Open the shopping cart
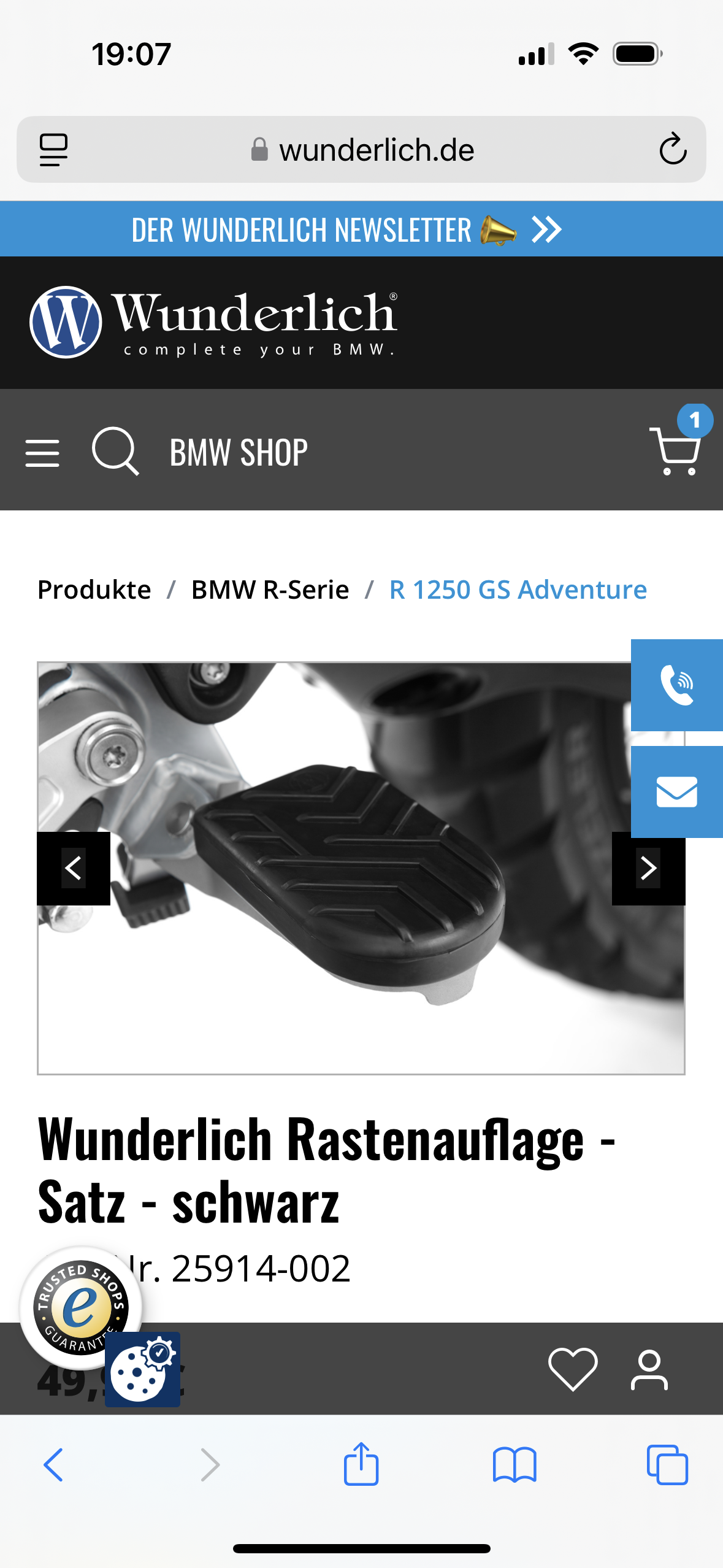Image resolution: width=723 pixels, height=1568 pixels. [675, 450]
